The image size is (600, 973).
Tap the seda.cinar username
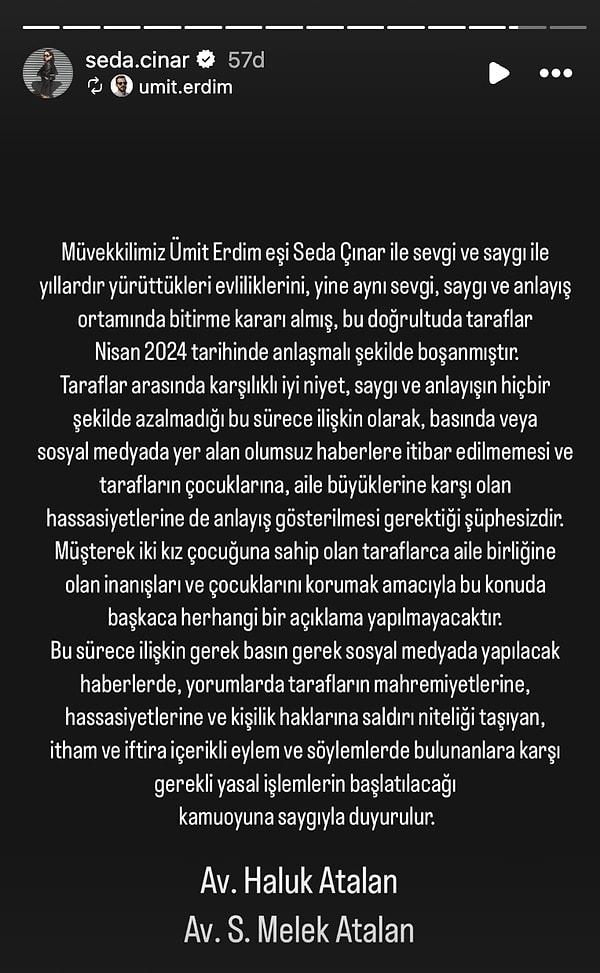(137, 60)
